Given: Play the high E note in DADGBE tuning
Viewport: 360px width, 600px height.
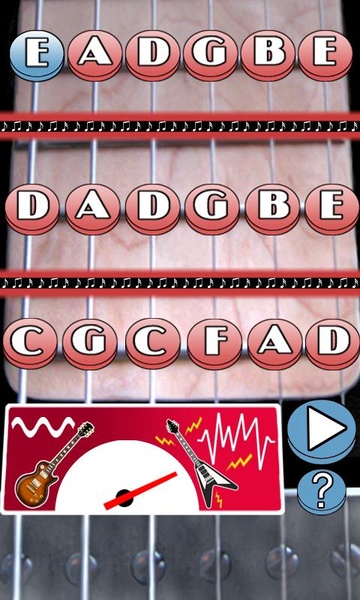Looking at the screenshot, I should [x=332, y=210].
